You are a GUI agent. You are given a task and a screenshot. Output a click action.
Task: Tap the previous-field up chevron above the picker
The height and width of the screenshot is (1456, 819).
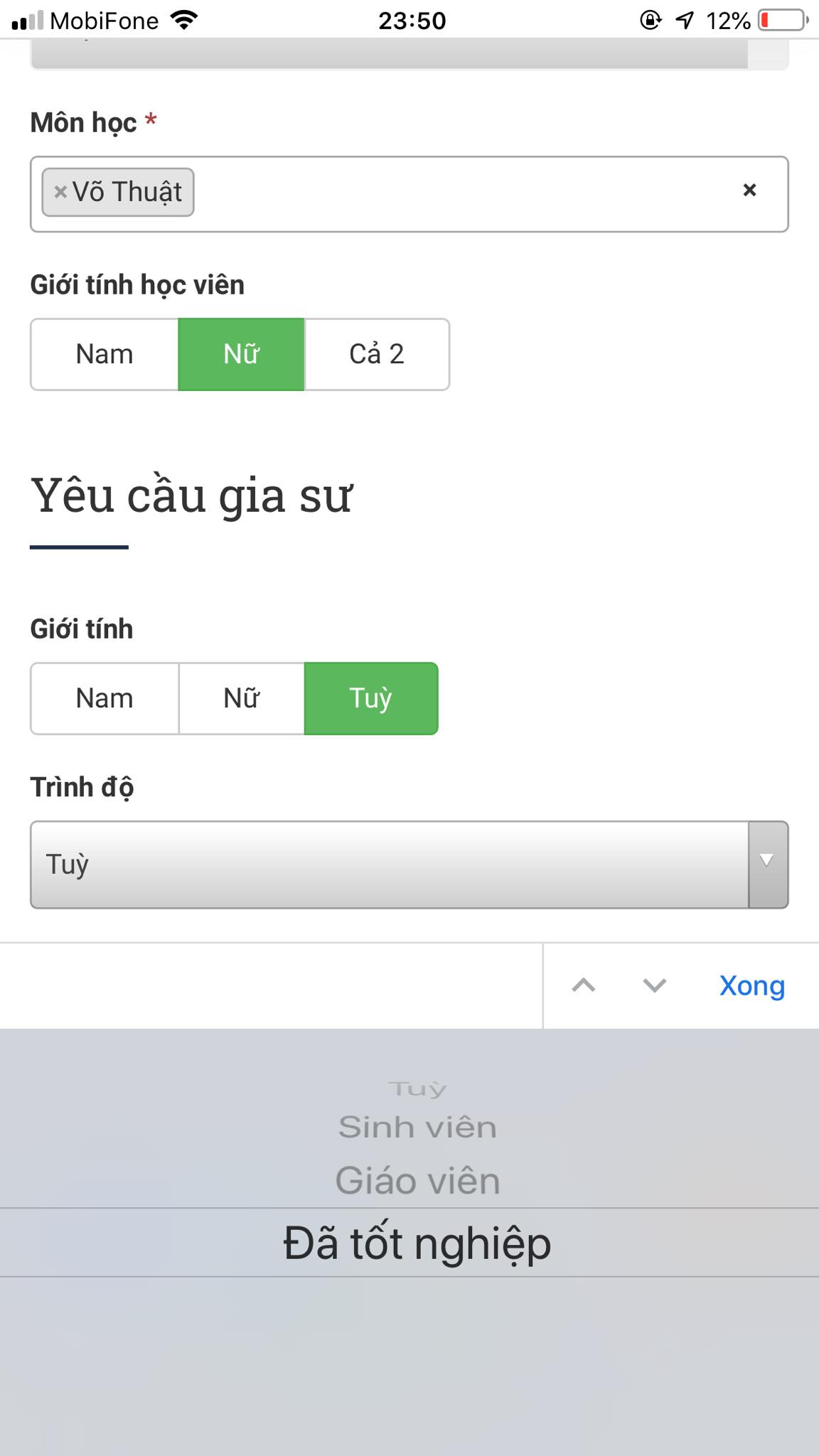pos(584,986)
